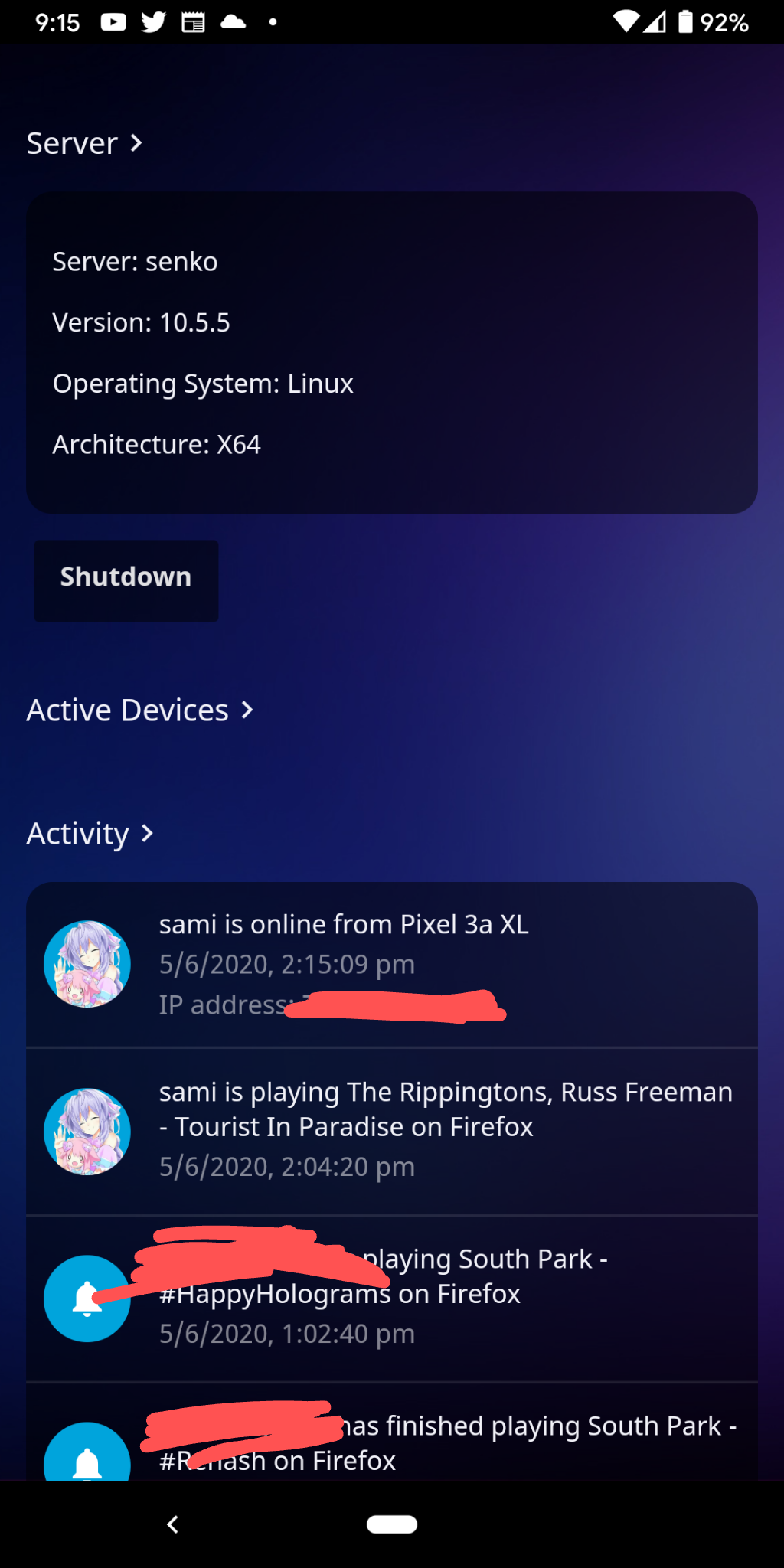
Task: Tap the system home pill
Action: [392, 1524]
